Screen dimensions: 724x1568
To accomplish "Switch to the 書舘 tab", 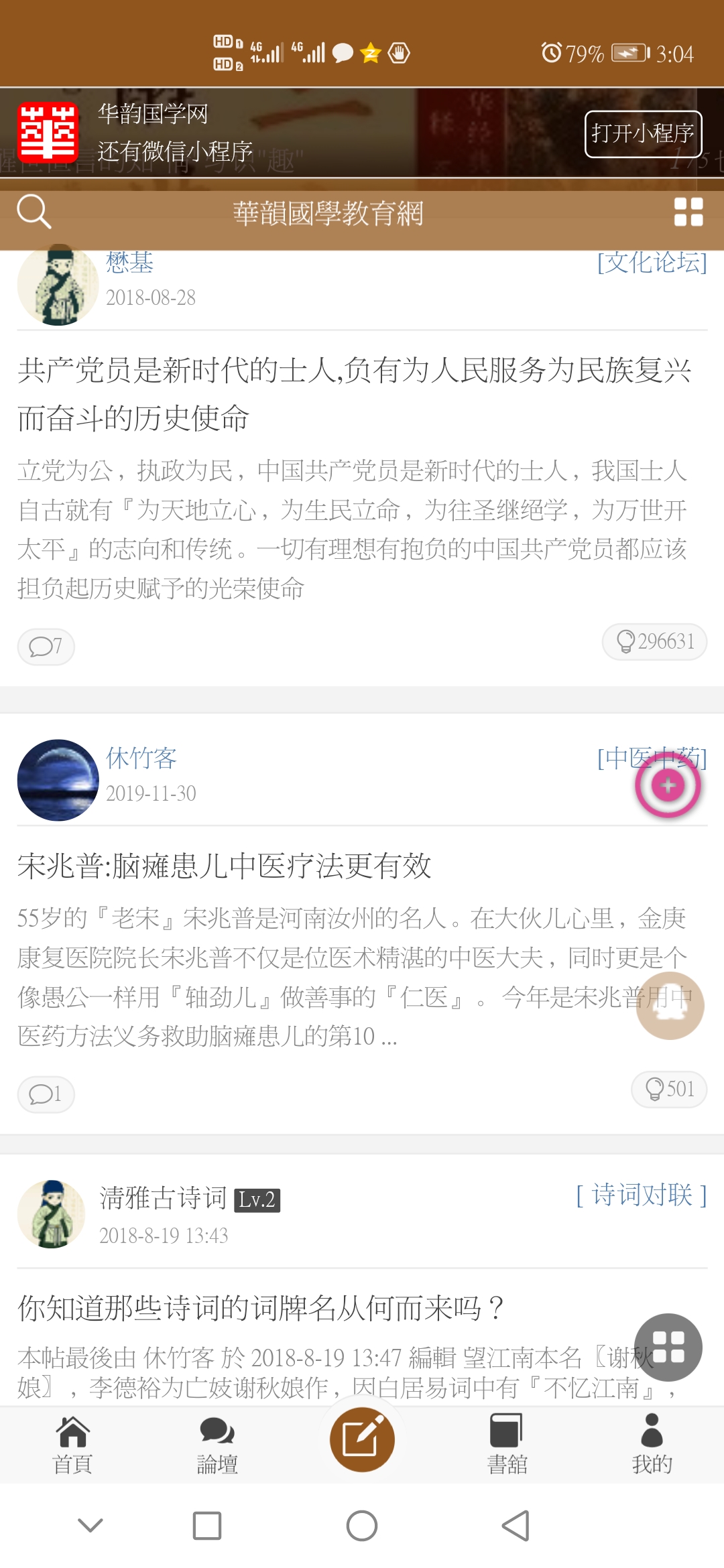I will pyautogui.click(x=507, y=1445).
